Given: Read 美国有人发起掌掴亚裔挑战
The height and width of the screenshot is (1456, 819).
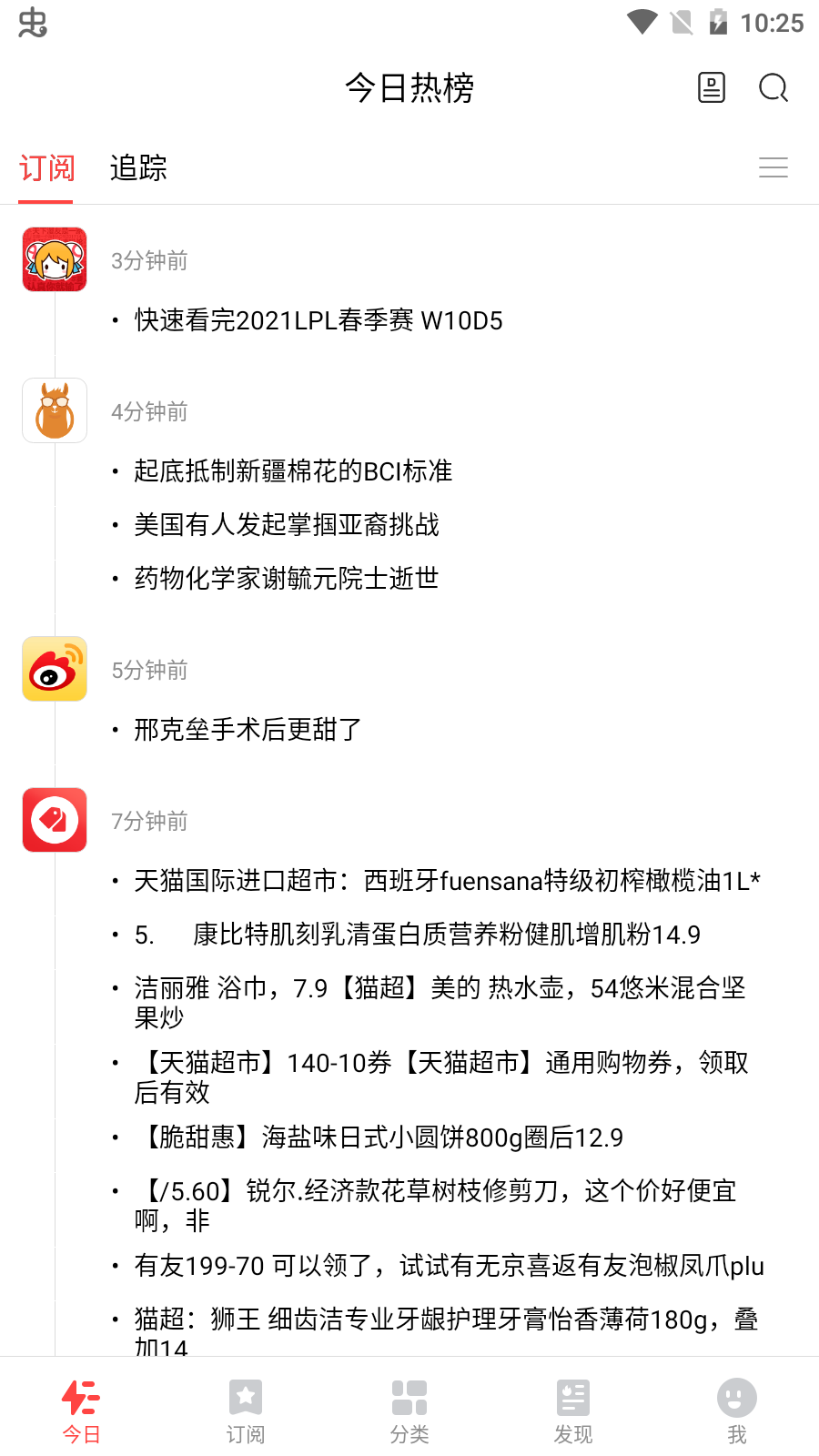Looking at the screenshot, I should (287, 525).
